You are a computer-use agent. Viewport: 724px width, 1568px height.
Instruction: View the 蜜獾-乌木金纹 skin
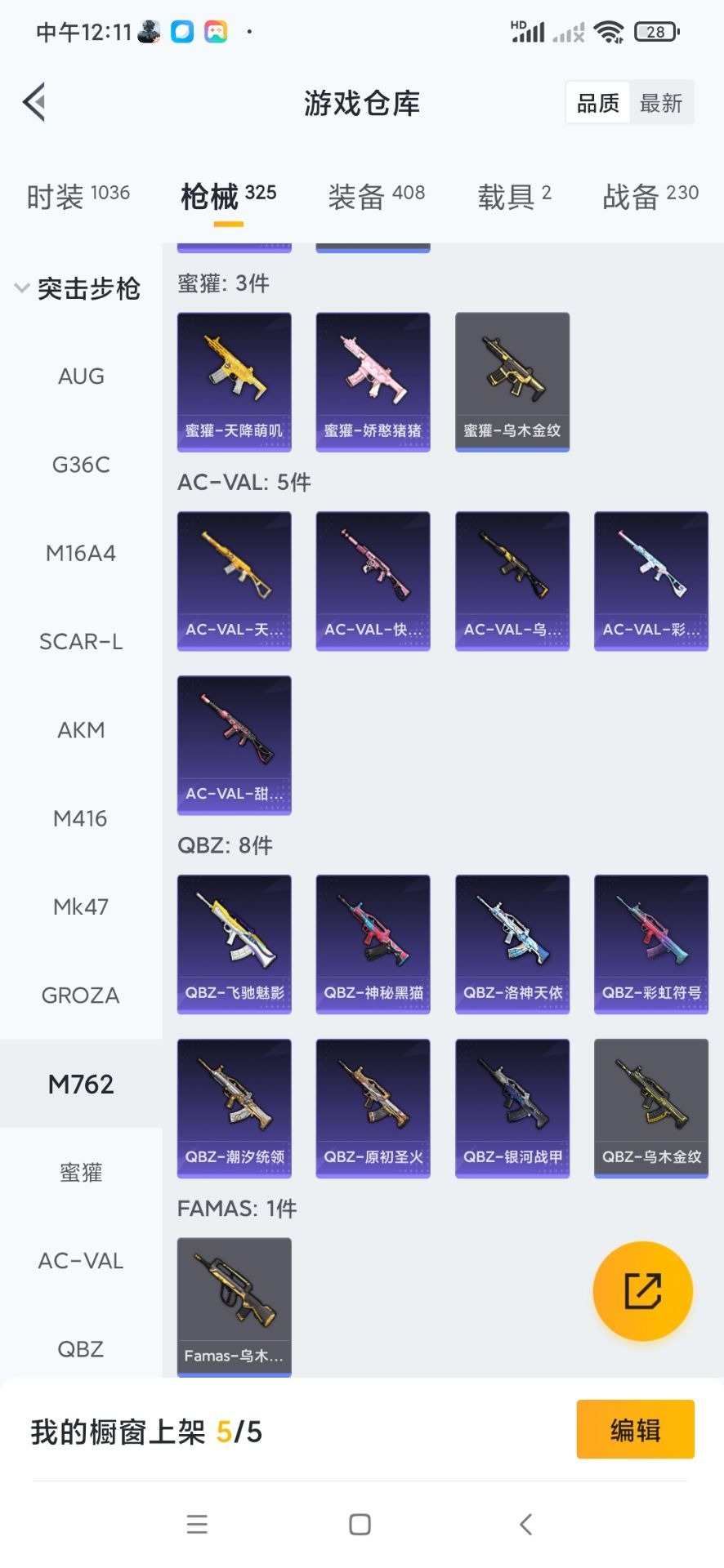click(x=512, y=381)
